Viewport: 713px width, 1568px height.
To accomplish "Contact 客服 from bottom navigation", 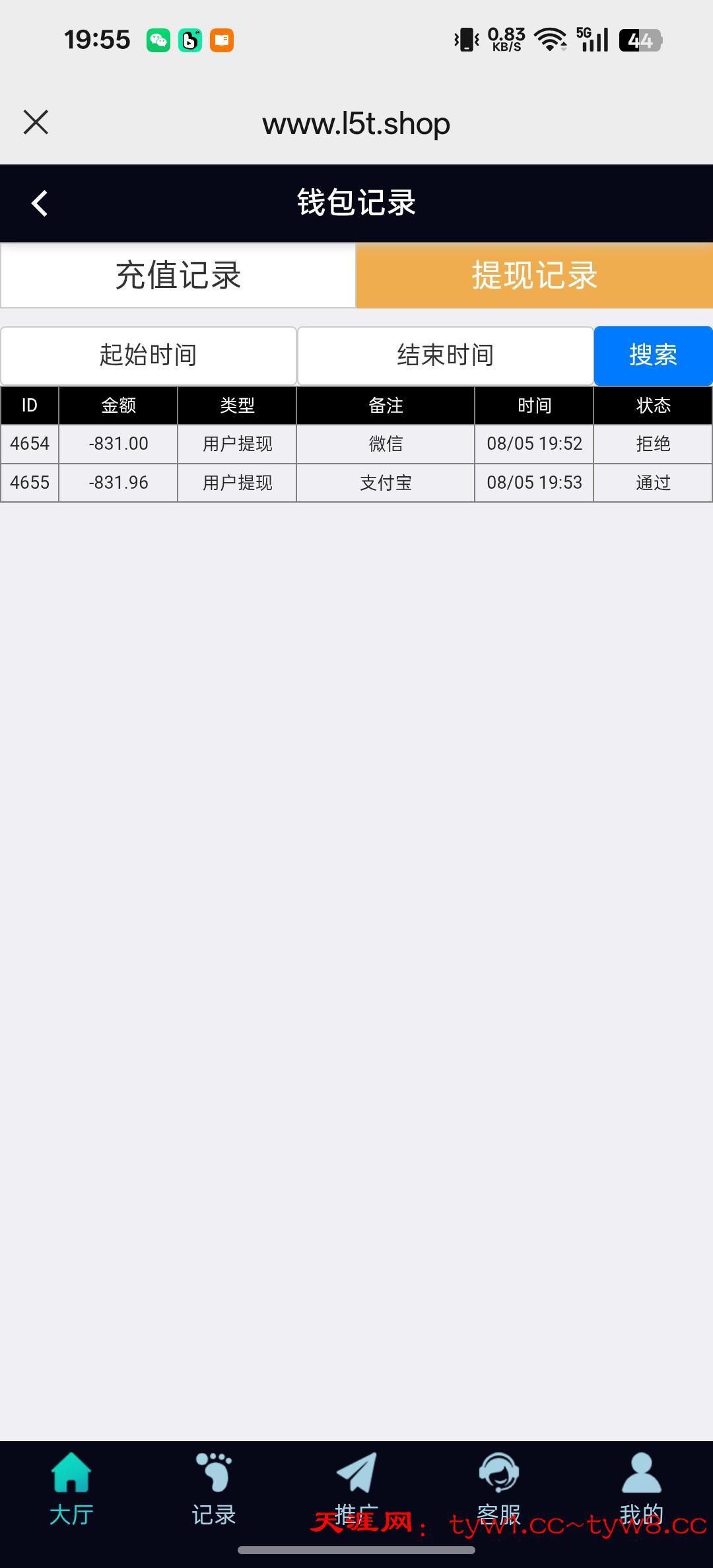I will 499,1489.
